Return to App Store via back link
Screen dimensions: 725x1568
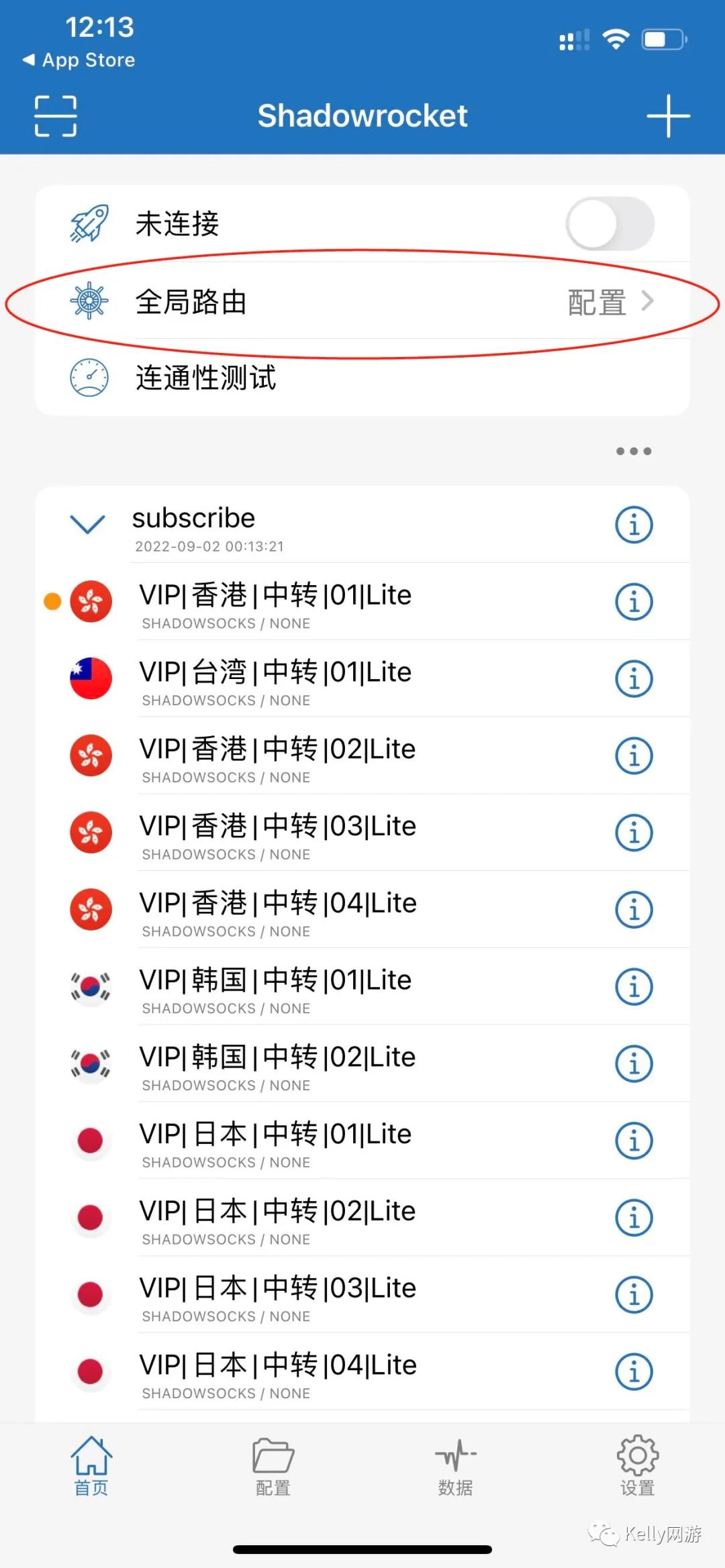79,60
